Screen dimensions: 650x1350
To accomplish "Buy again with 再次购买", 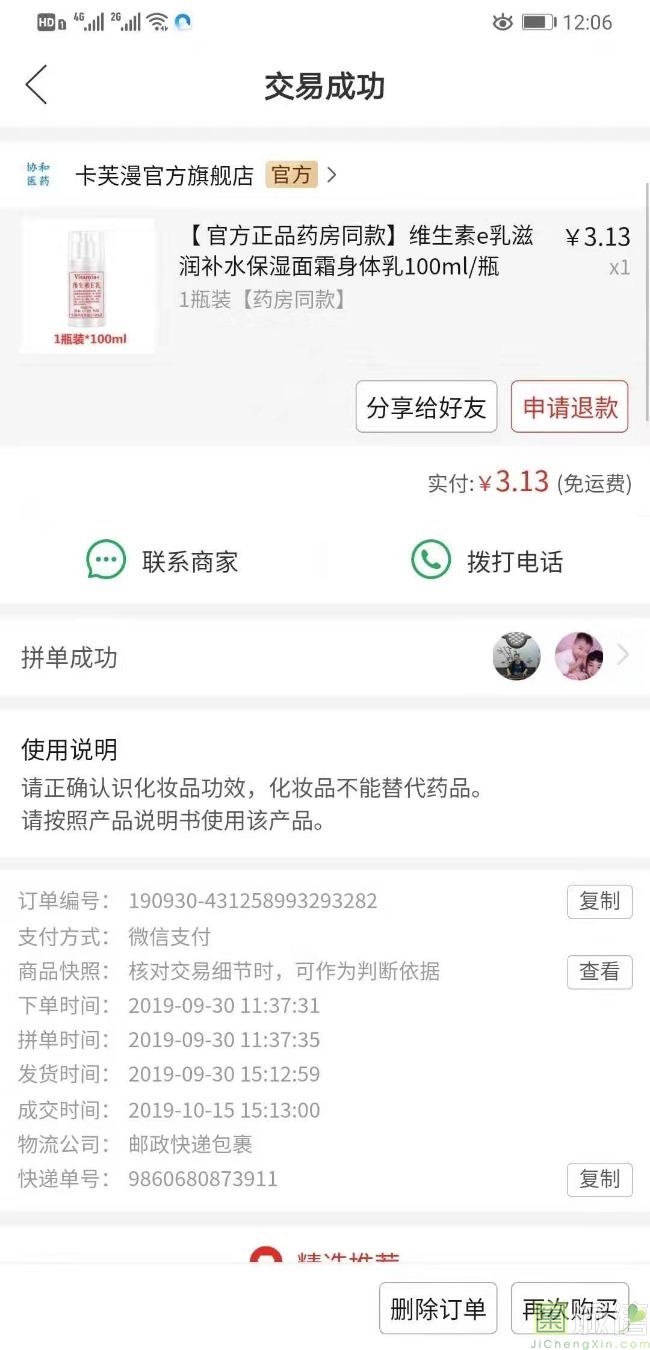I will tap(569, 1308).
